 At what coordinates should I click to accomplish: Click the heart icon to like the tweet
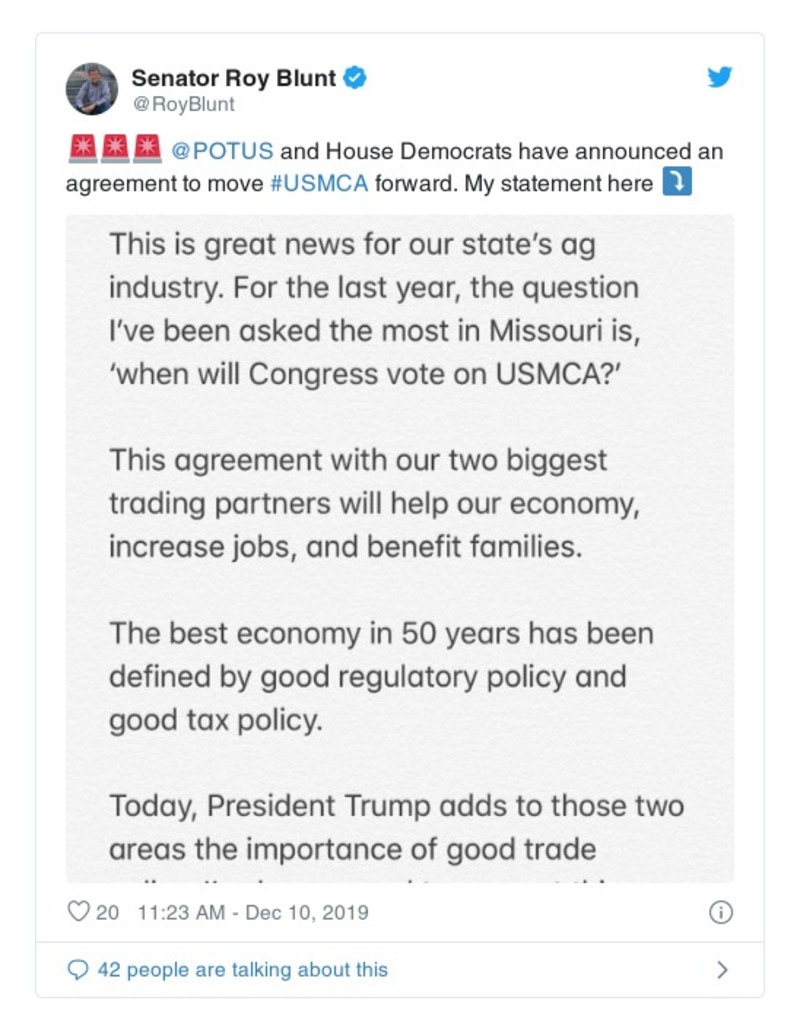coord(79,912)
